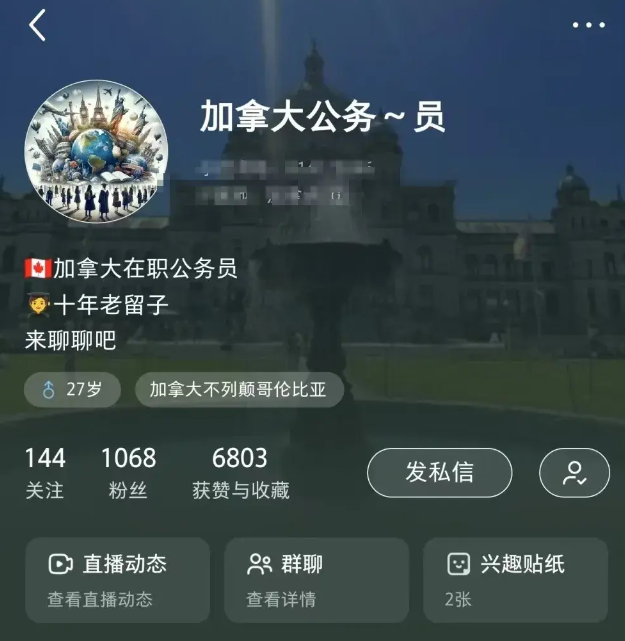
Task: Go back using the top-left arrow
Action: 38,26
